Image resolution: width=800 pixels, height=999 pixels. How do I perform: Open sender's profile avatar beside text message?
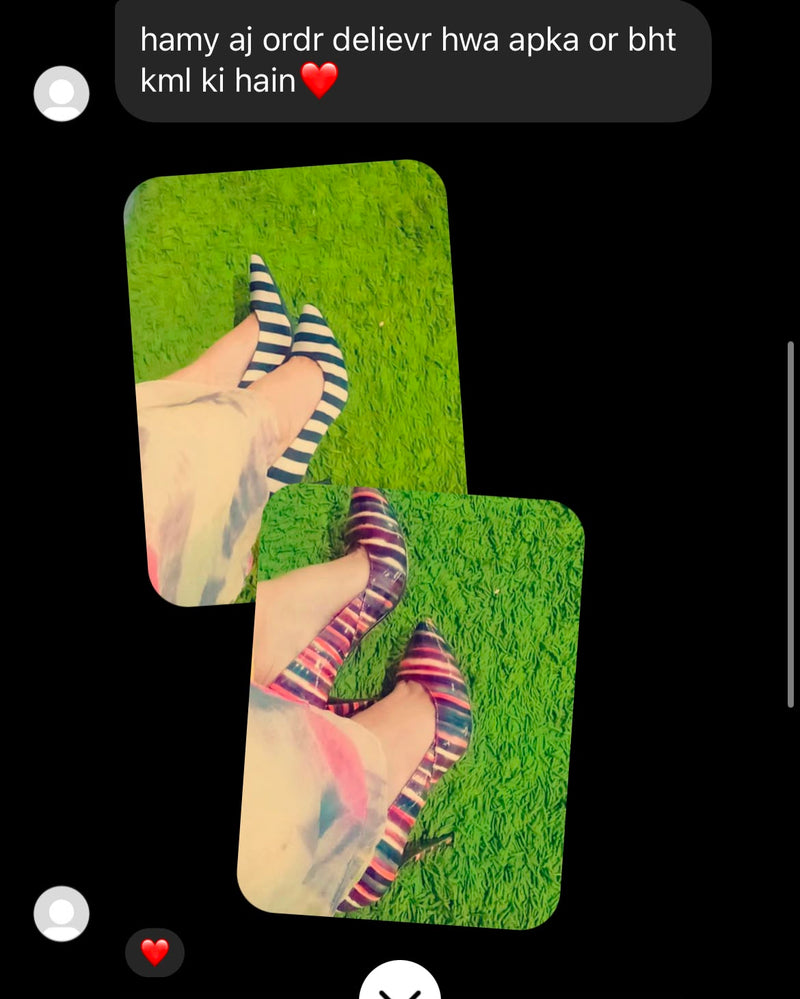pos(61,94)
